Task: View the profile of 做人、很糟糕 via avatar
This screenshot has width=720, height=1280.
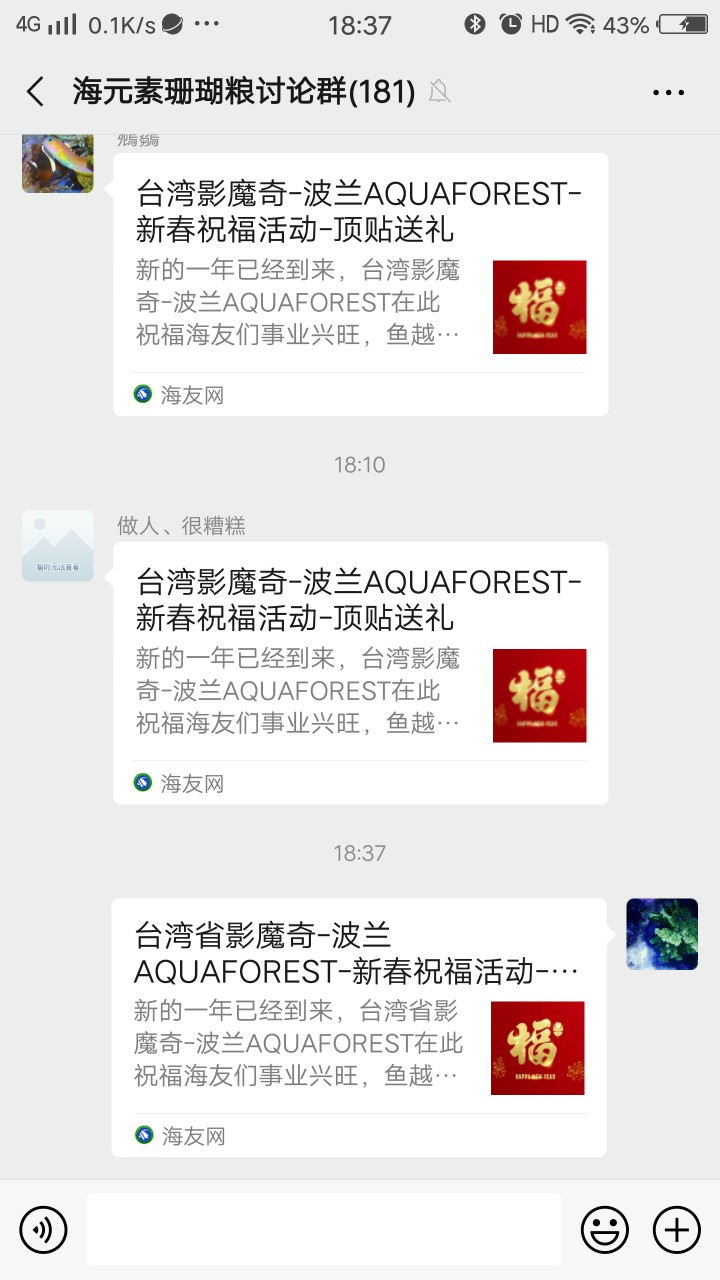Action: [58, 546]
